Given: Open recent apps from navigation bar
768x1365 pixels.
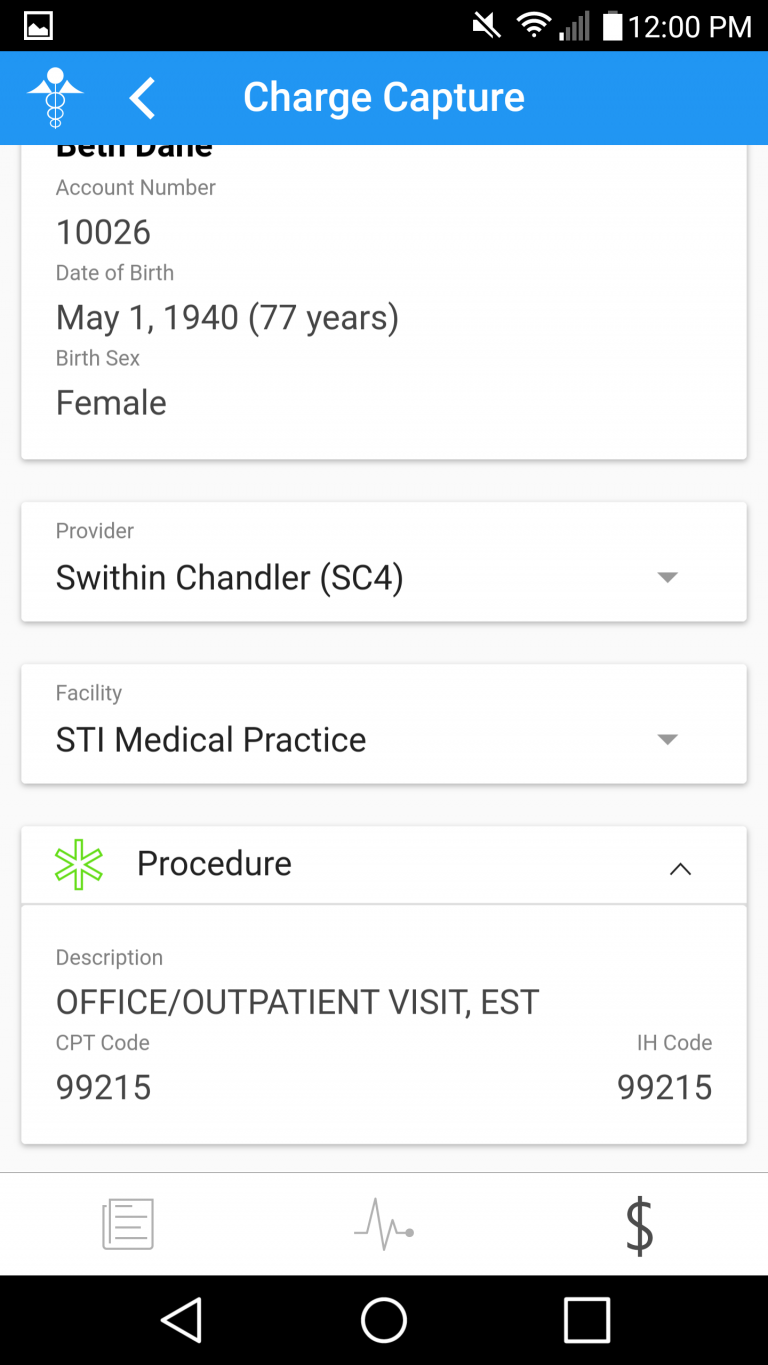Looking at the screenshot, I should (x=587, y=1320).
